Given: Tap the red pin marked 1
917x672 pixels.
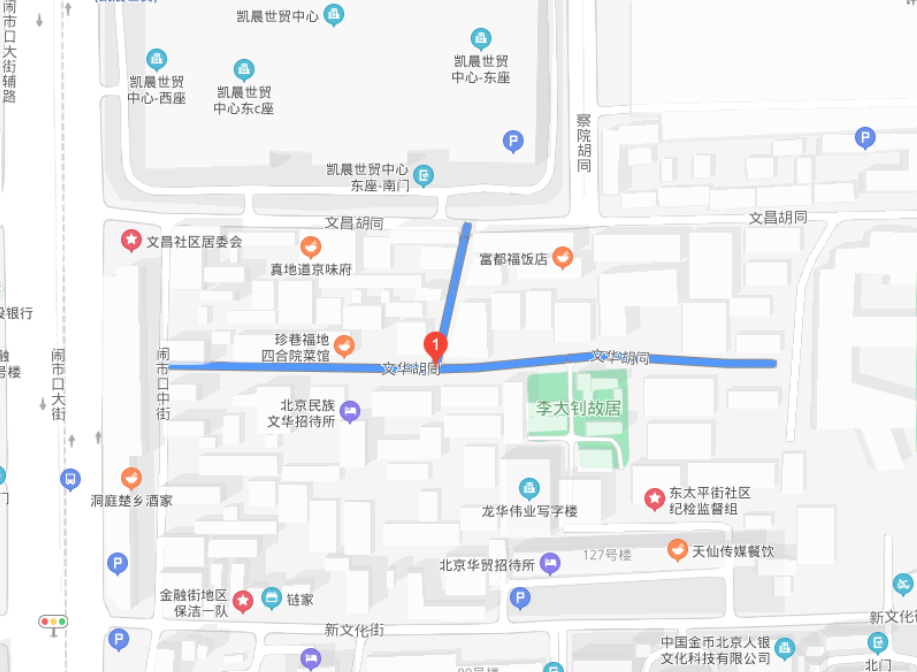Looking at the screenshot, I should pos(436,345).
